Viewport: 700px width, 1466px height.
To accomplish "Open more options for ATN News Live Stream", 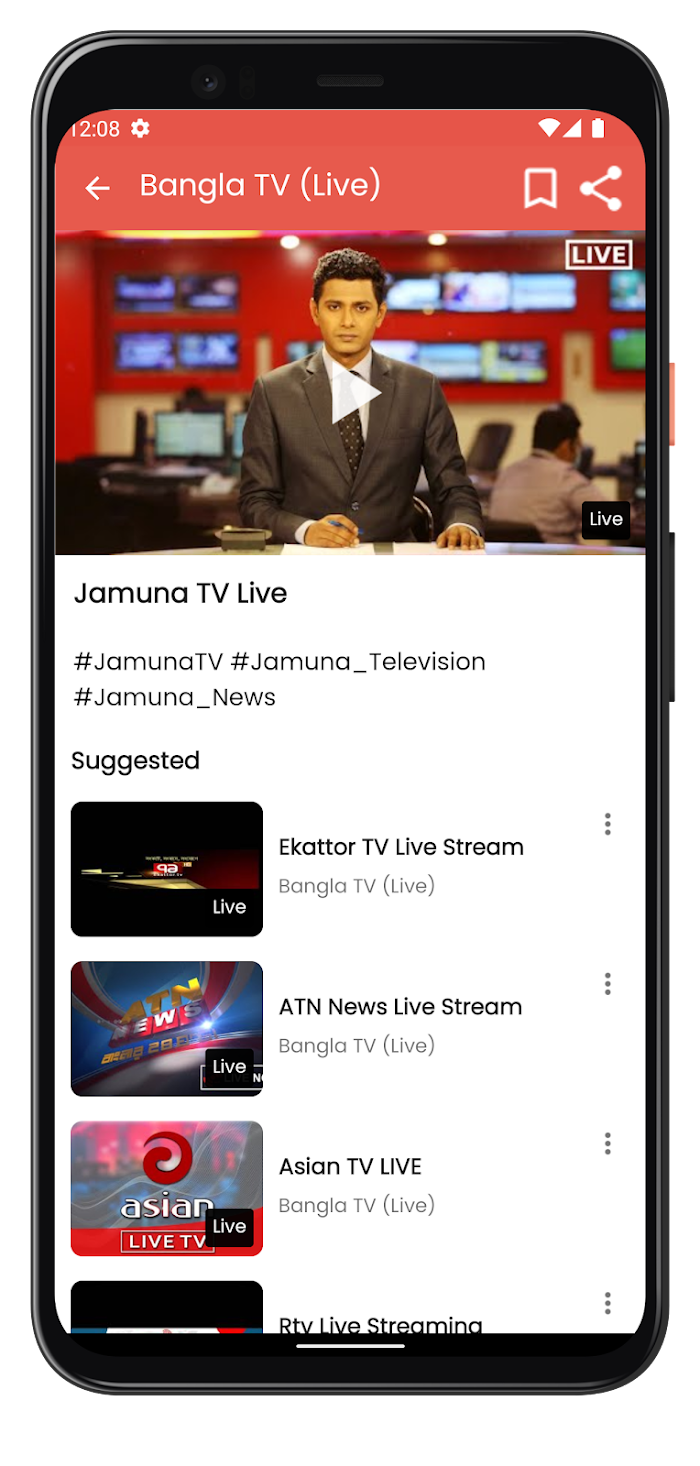I will click(607, 984).
